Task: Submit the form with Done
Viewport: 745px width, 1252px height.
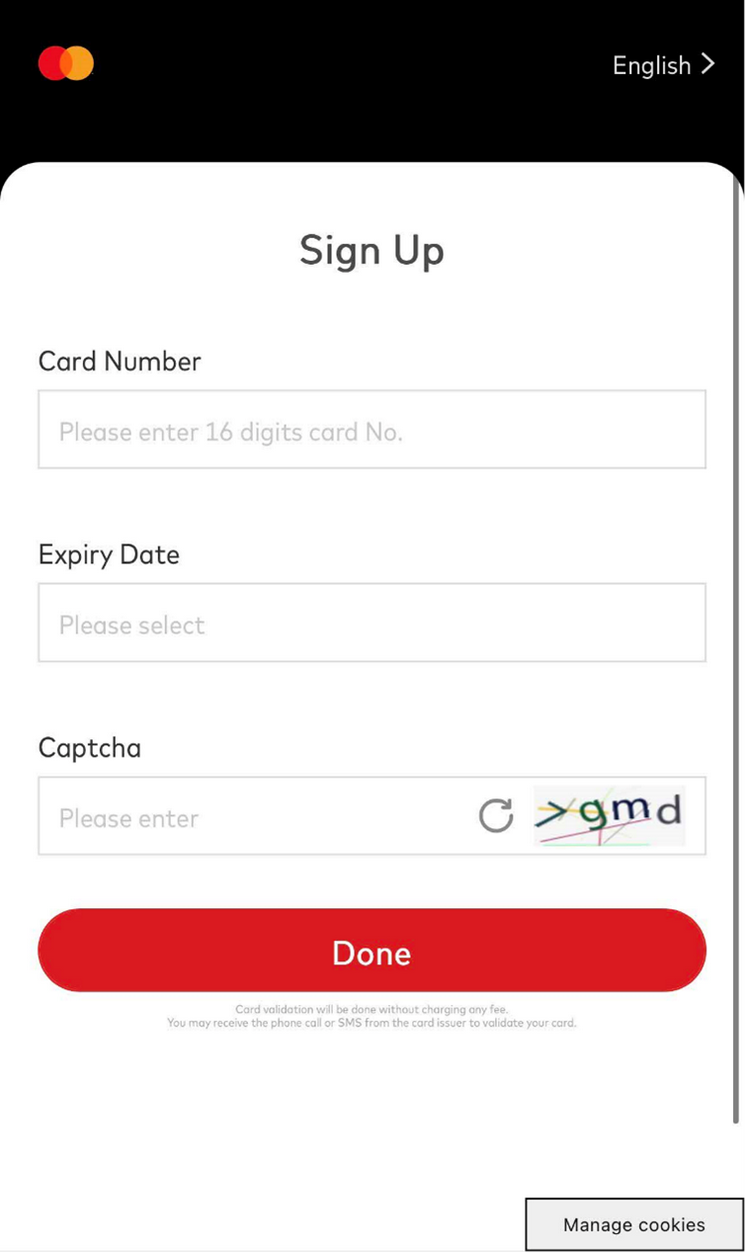Action: click(371, 951)
